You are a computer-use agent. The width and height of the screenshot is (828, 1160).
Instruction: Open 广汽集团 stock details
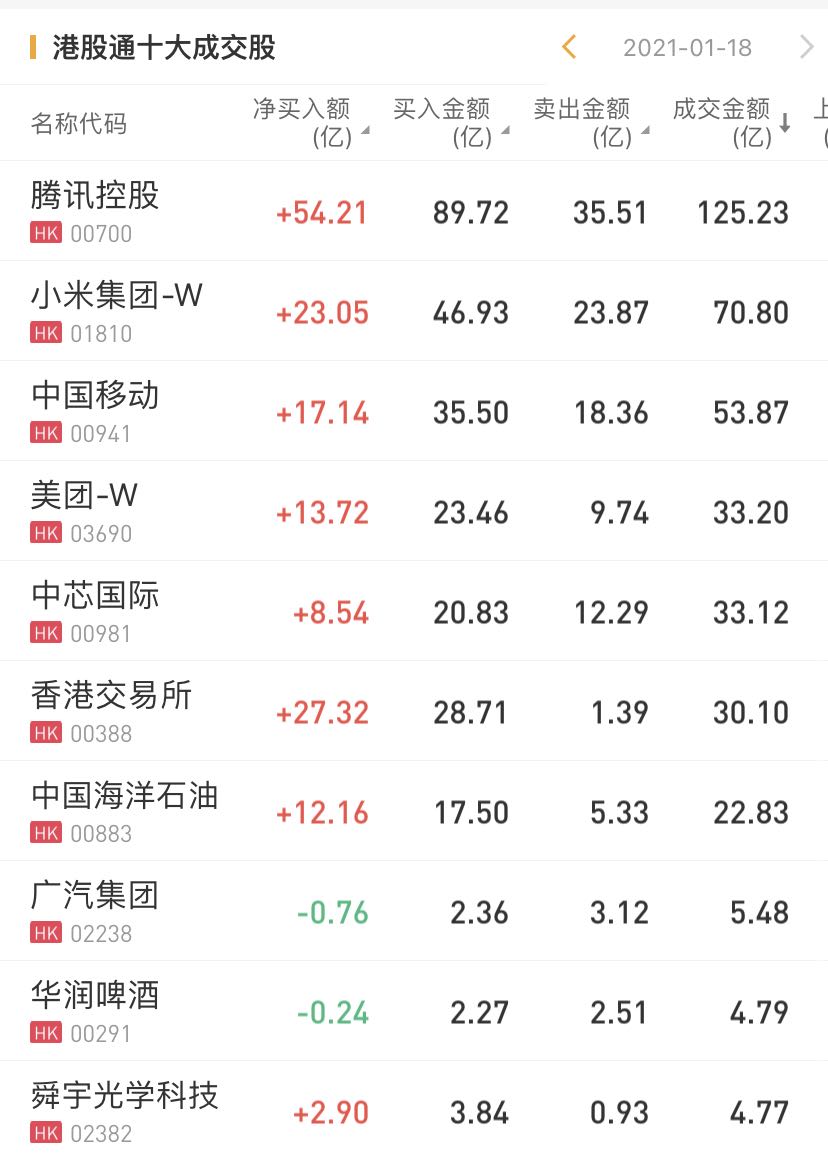pos(96,911)
